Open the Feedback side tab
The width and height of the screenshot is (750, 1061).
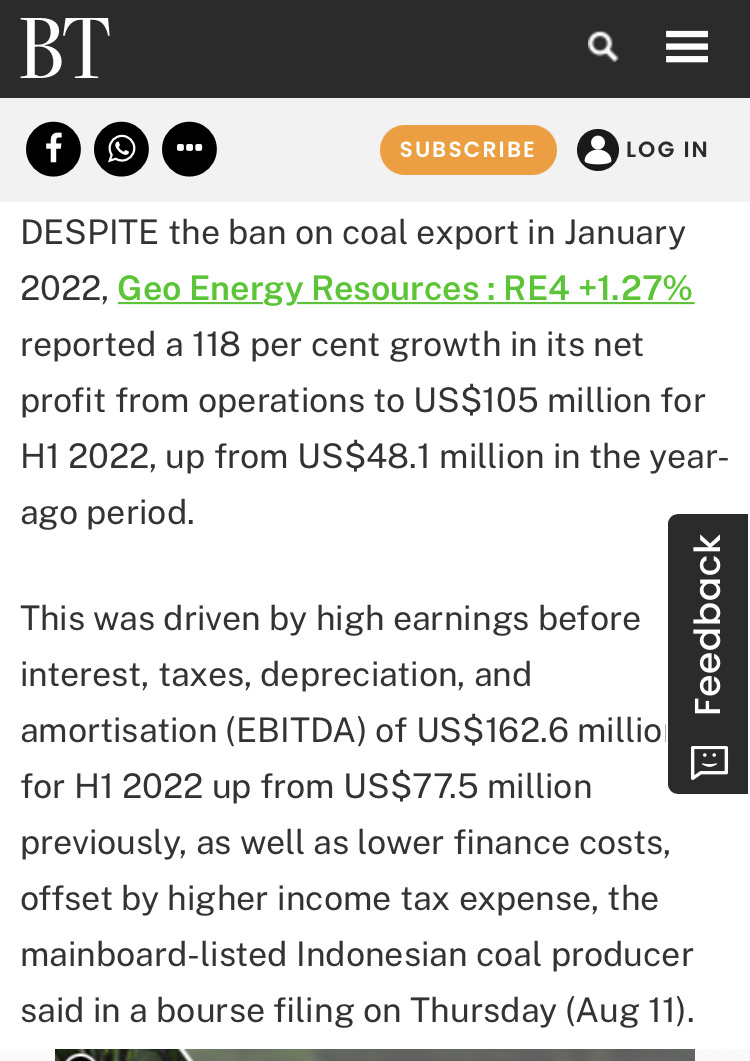[709, 653]
